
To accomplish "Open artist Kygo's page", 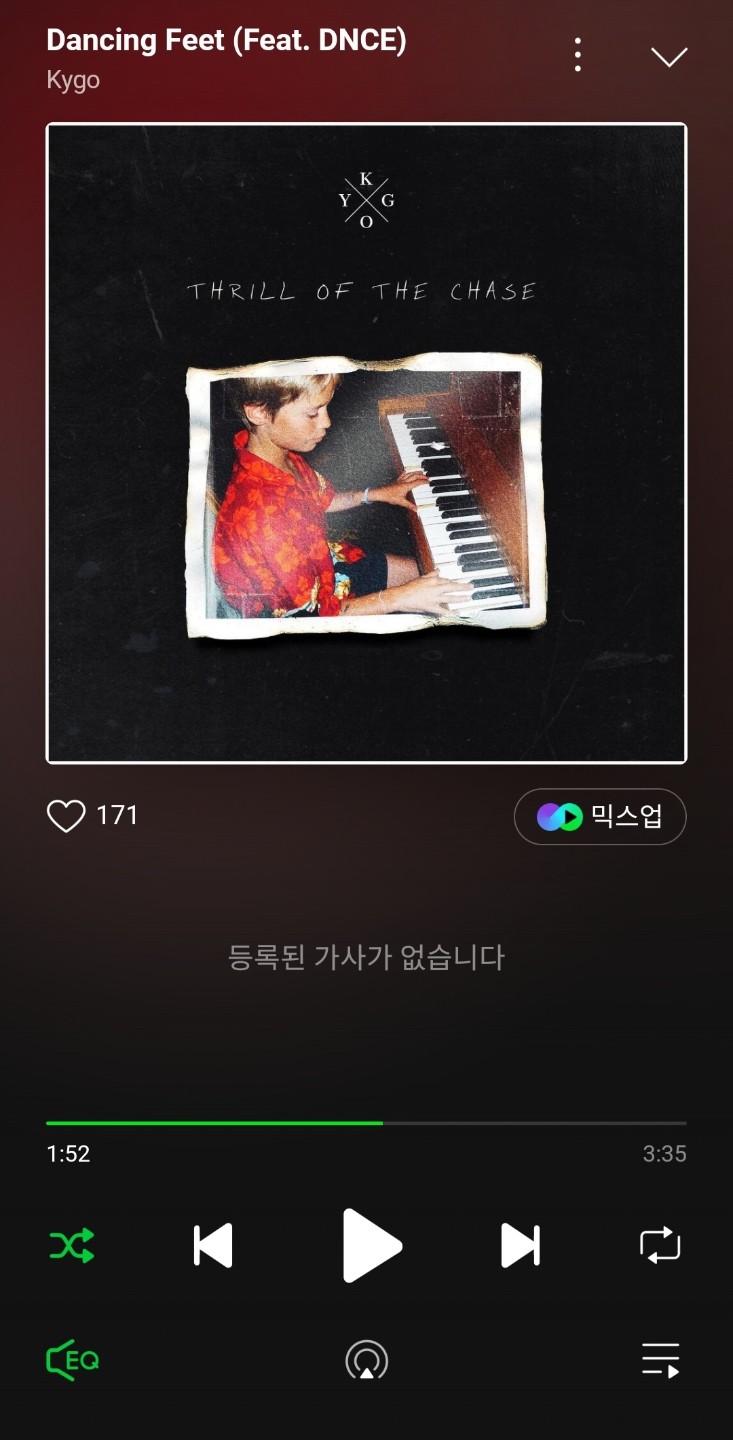I will click(73, 80).
